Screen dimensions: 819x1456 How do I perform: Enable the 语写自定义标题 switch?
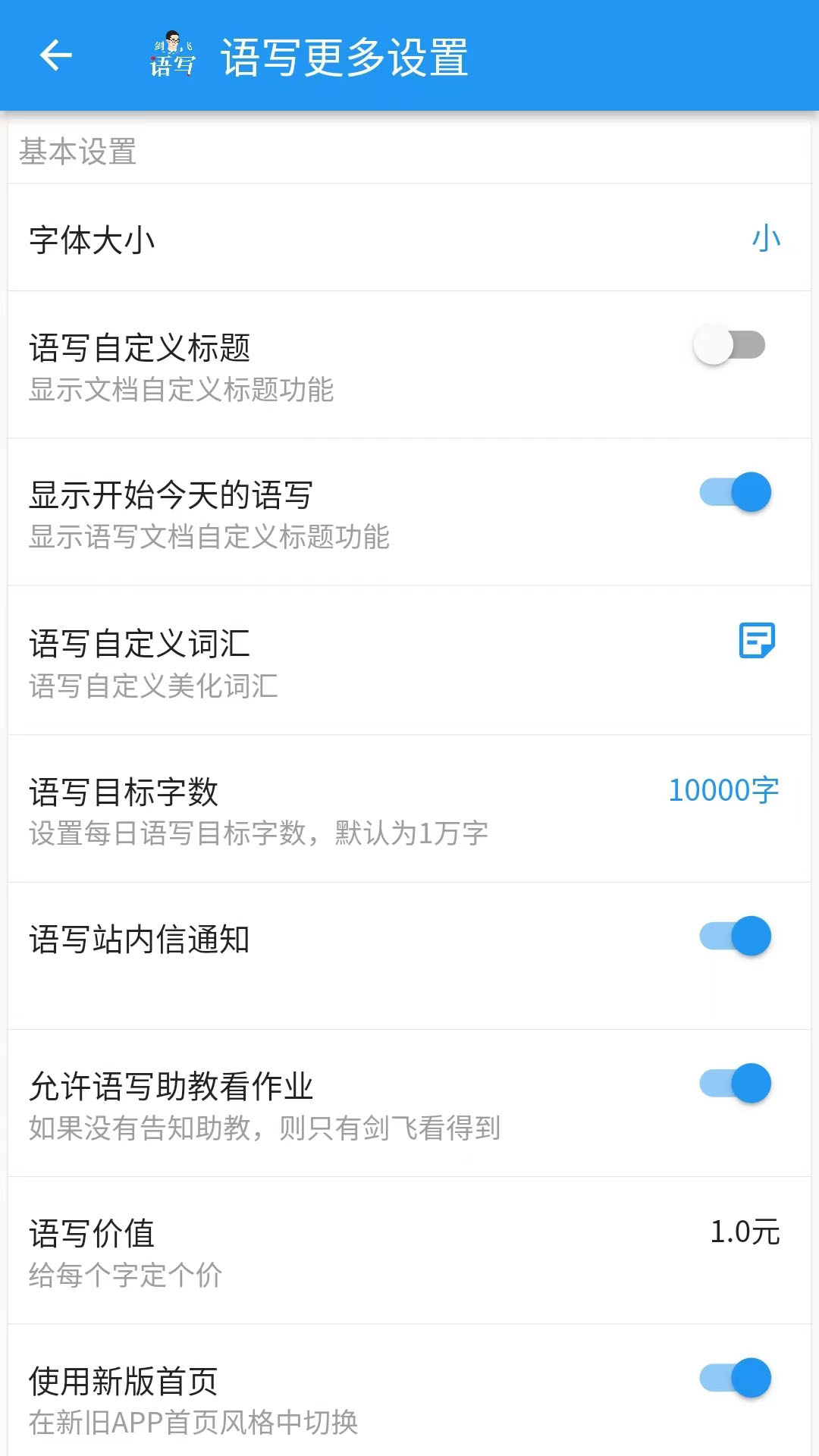(x=730, y=345)
